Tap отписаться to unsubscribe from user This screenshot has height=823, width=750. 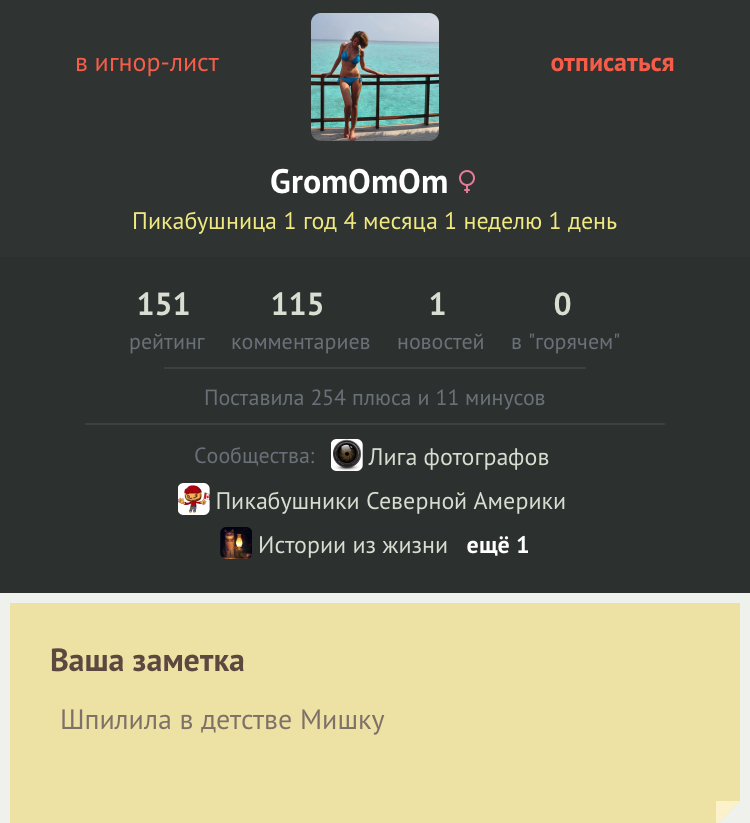click(x=612, y=64)
